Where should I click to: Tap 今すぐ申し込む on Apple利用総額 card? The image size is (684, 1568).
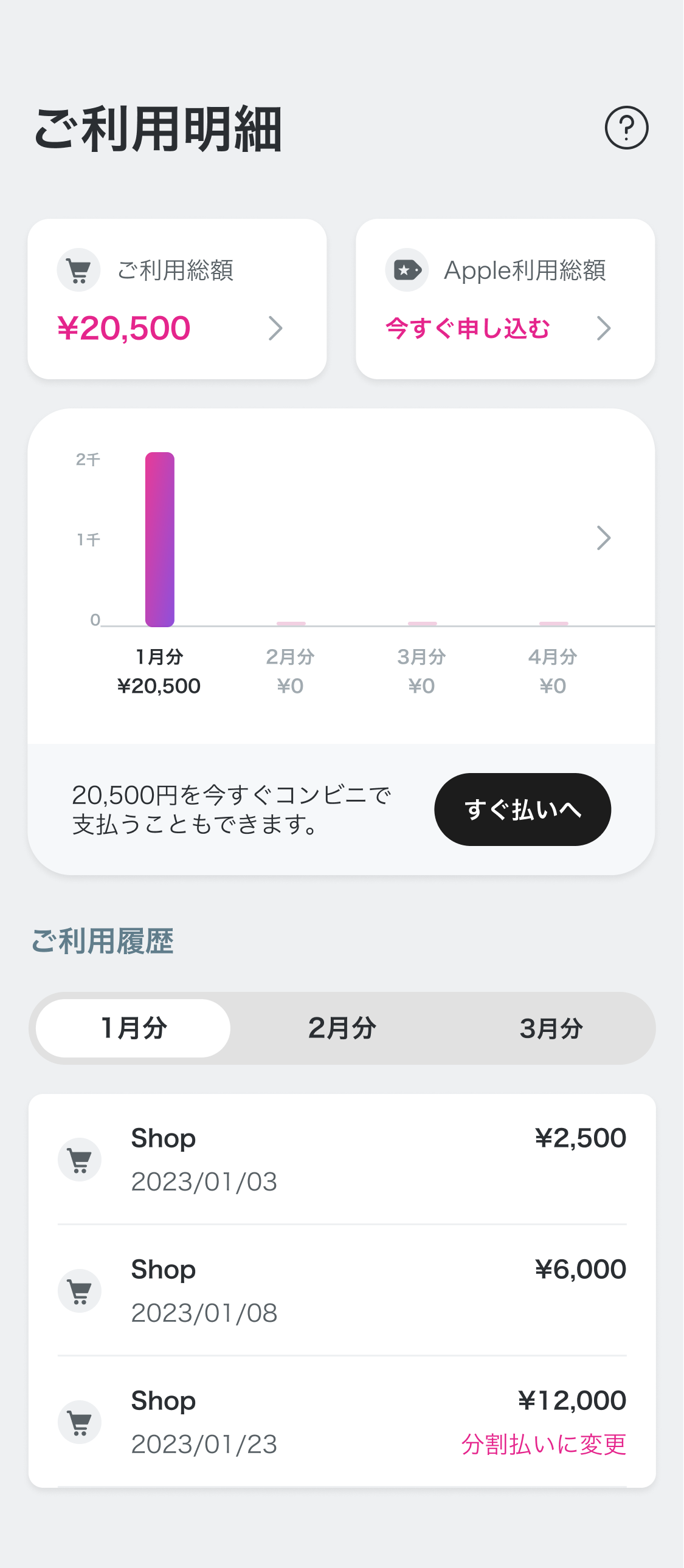468,328
